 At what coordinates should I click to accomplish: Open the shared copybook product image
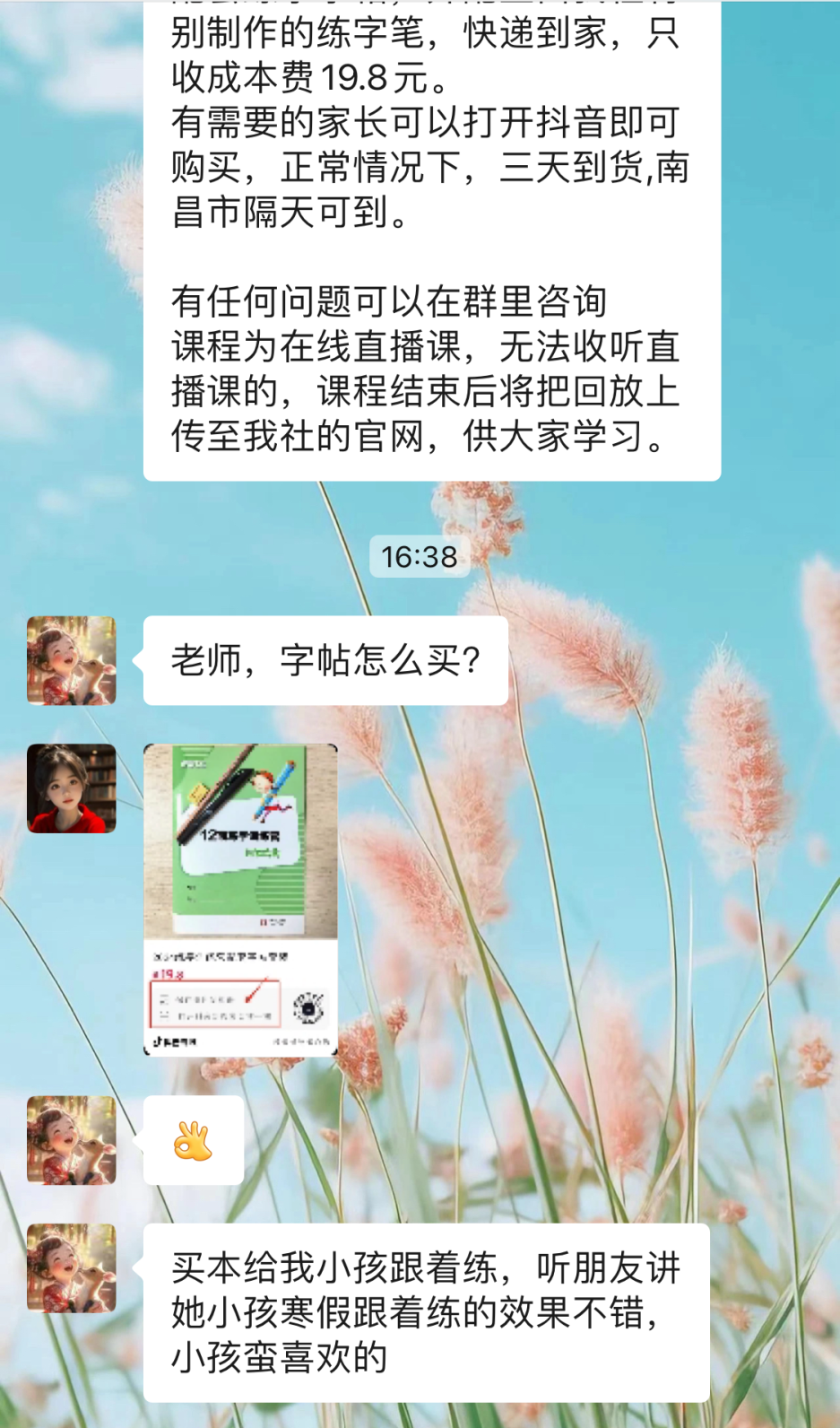point(240,899)
